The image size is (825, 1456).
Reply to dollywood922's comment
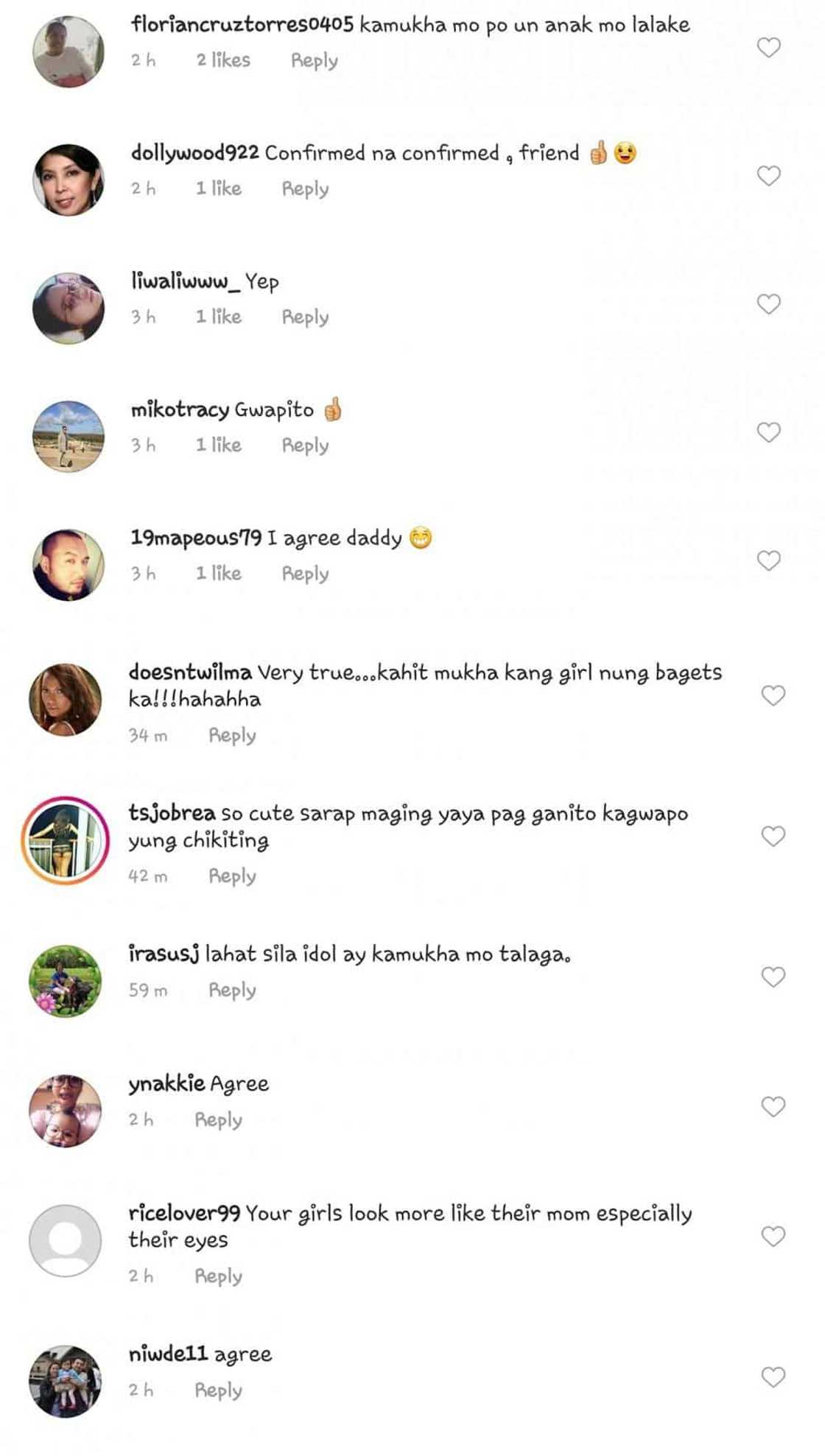click(305, 189)
